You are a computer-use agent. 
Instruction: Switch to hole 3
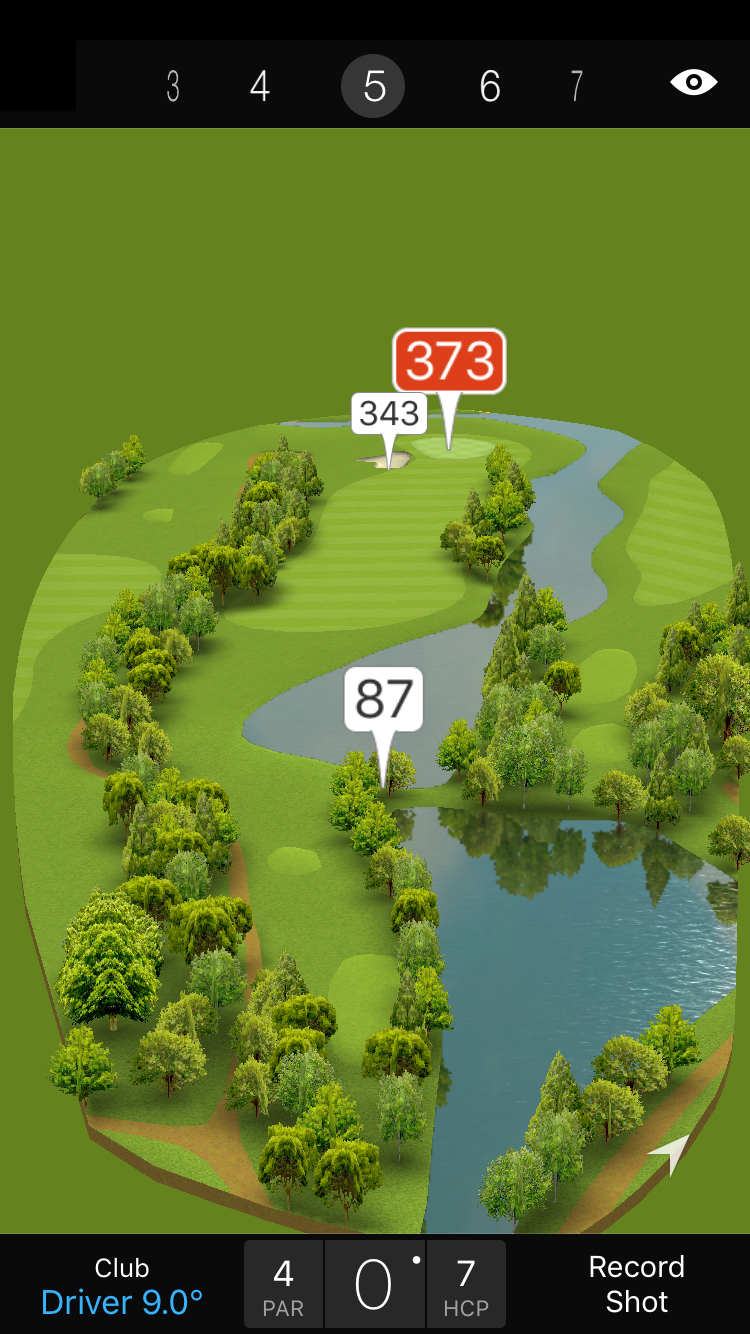173,87
